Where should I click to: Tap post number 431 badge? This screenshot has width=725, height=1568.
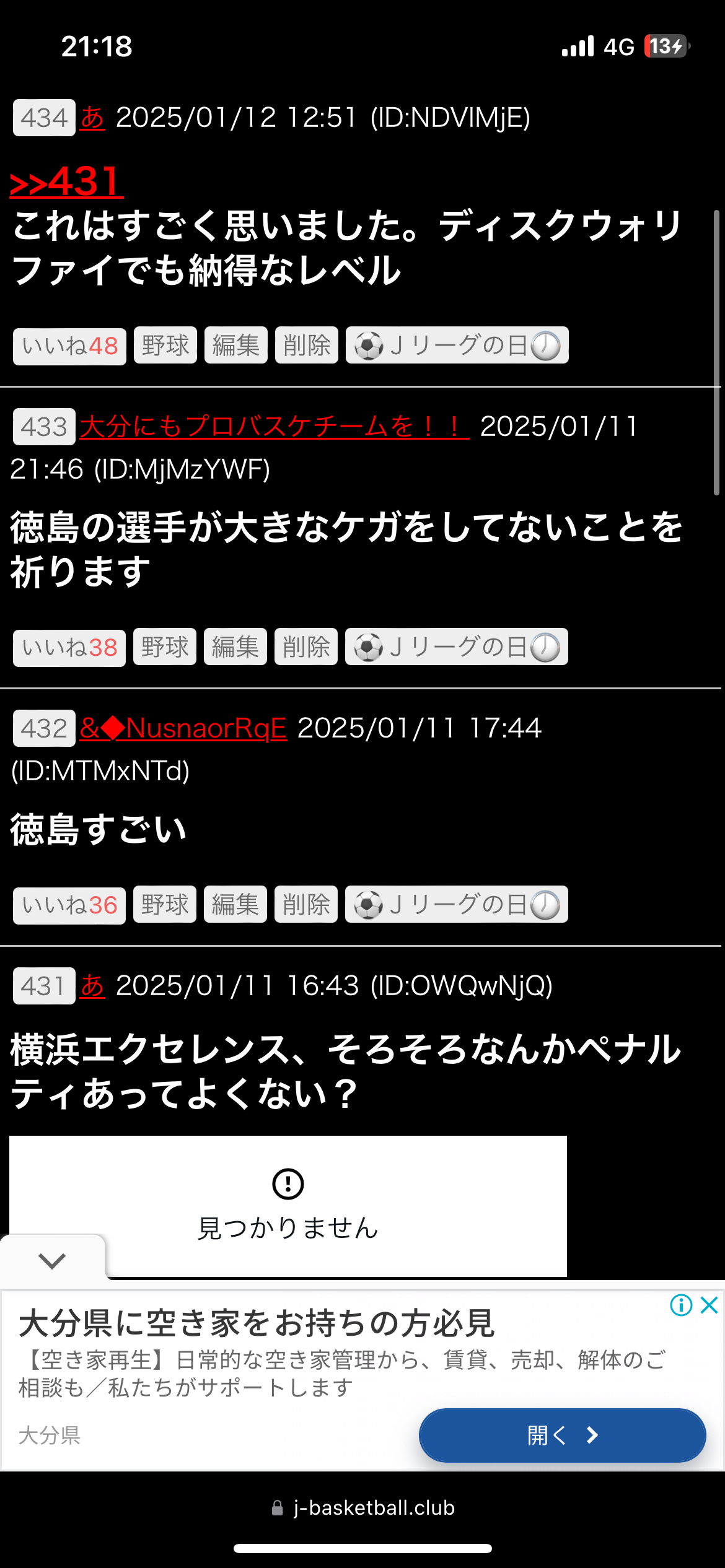click(44, 986)
